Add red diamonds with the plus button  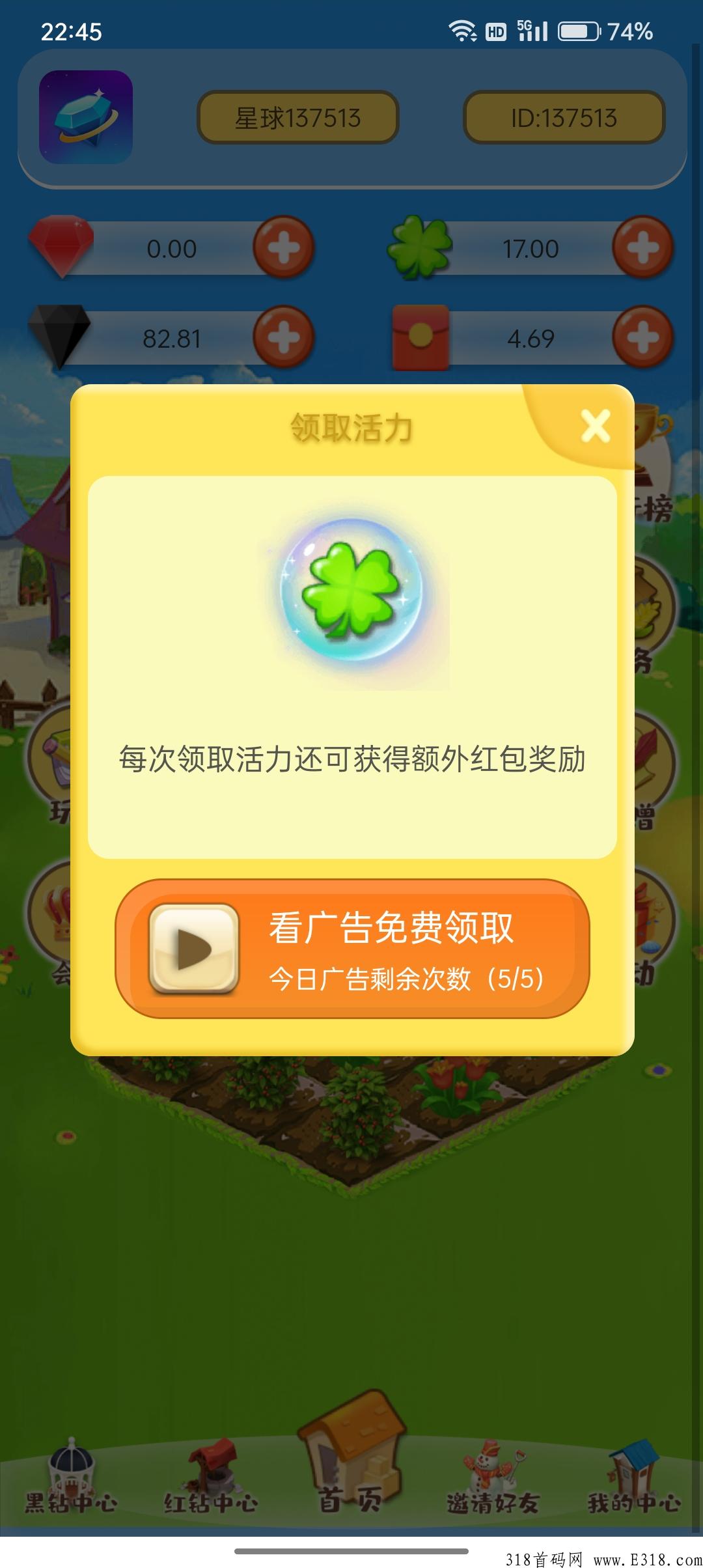click(x=284, y=248)
